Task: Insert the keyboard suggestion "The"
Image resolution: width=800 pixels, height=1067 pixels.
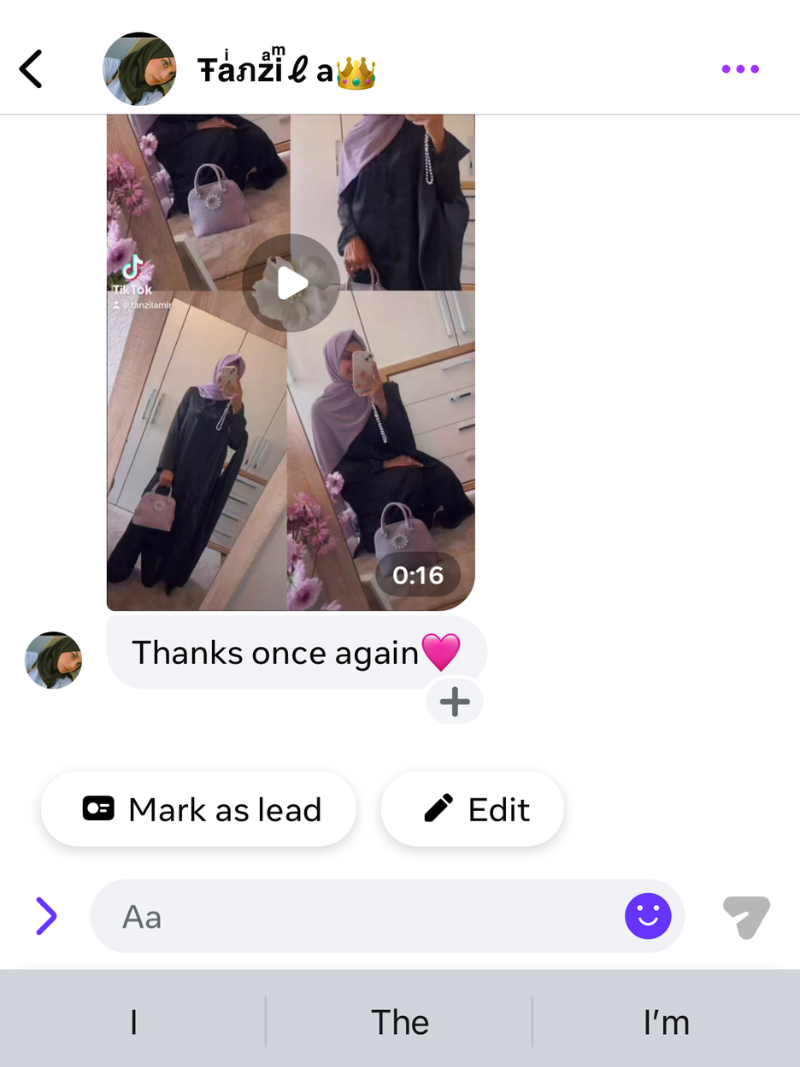Action: (399, 1022)
